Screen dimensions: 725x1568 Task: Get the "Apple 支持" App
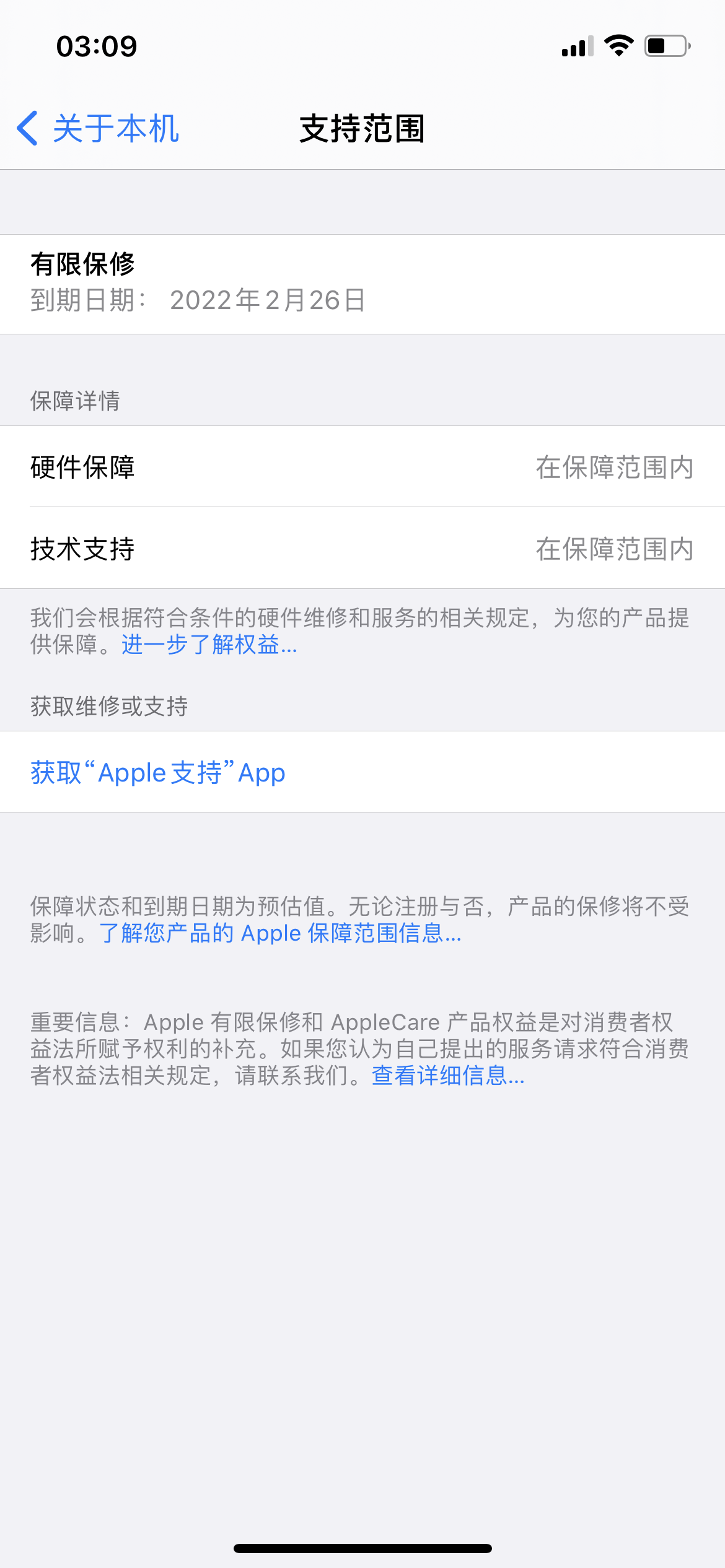[x=158, y=773]
